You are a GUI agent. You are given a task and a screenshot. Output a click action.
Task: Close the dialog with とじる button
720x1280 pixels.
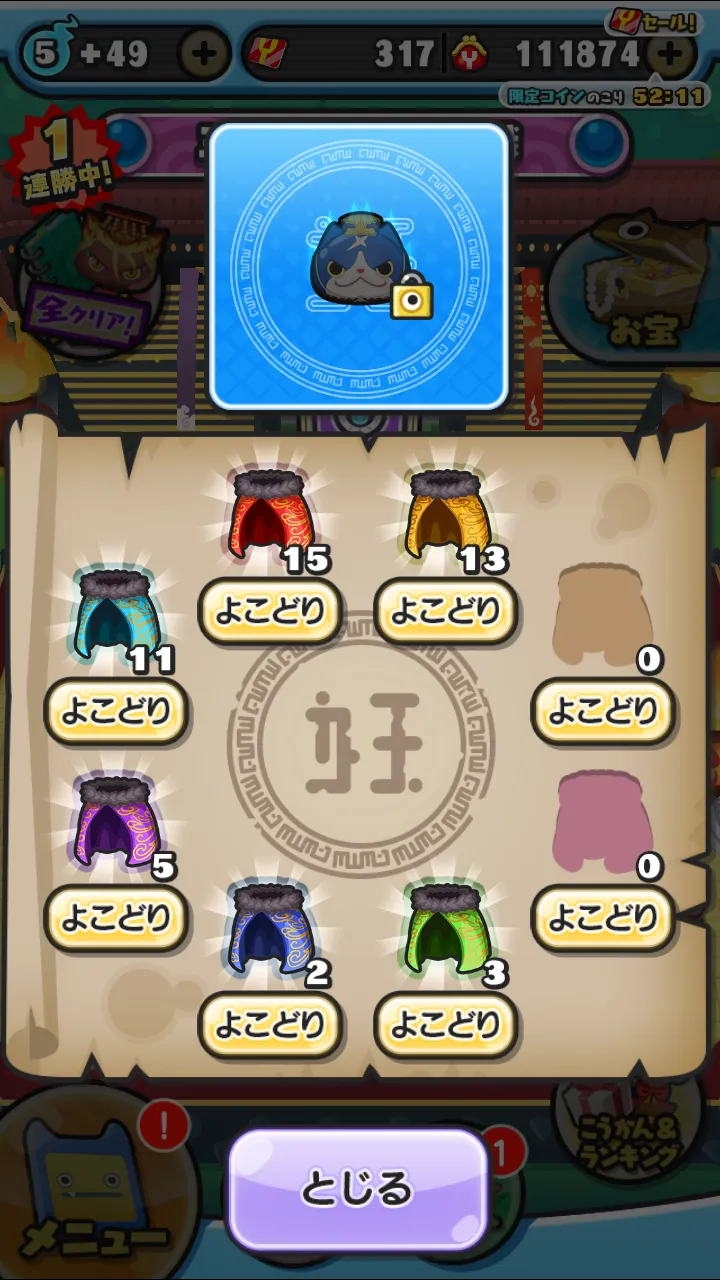358,1189
